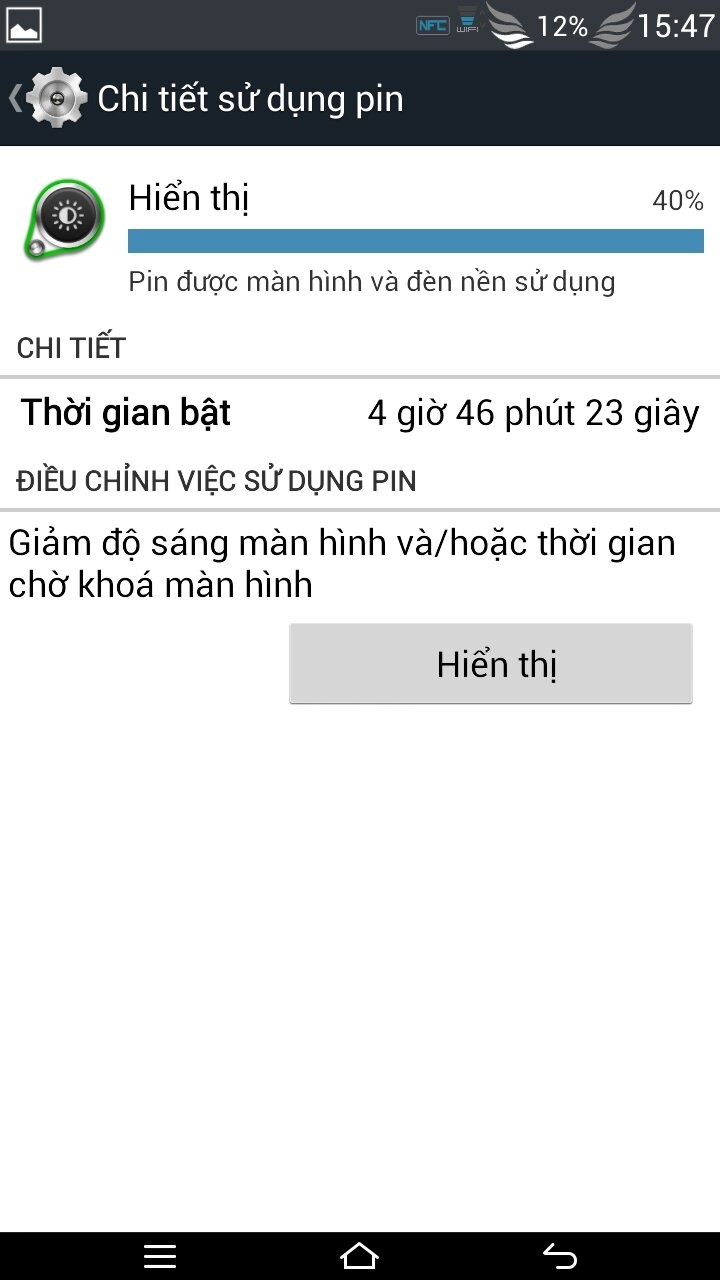Go to the home screen
Image resolution: width=720 pixels, height=1280 pixels.
[x=360, y=1256]
